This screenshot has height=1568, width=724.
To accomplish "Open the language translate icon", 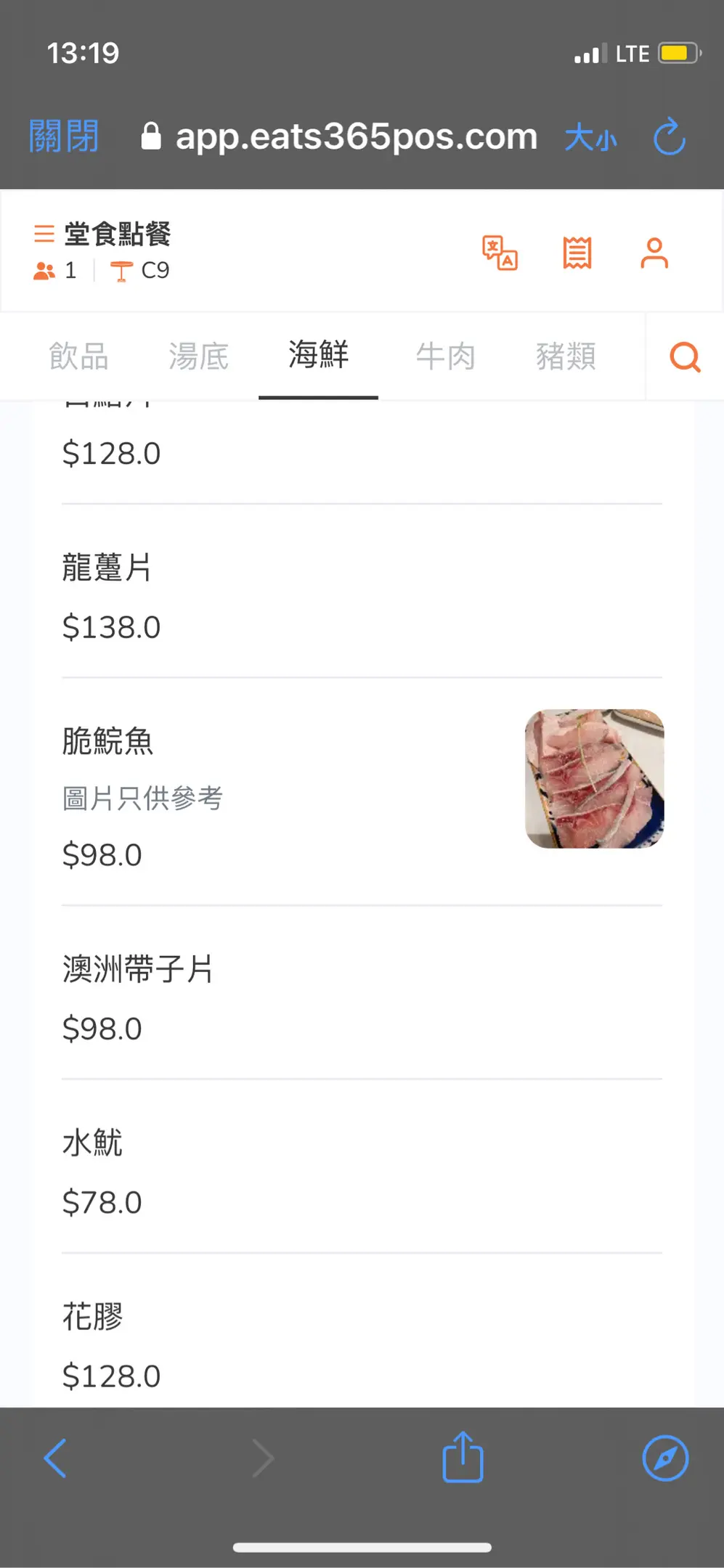I will pyautogui.click(x=500, y=253).
